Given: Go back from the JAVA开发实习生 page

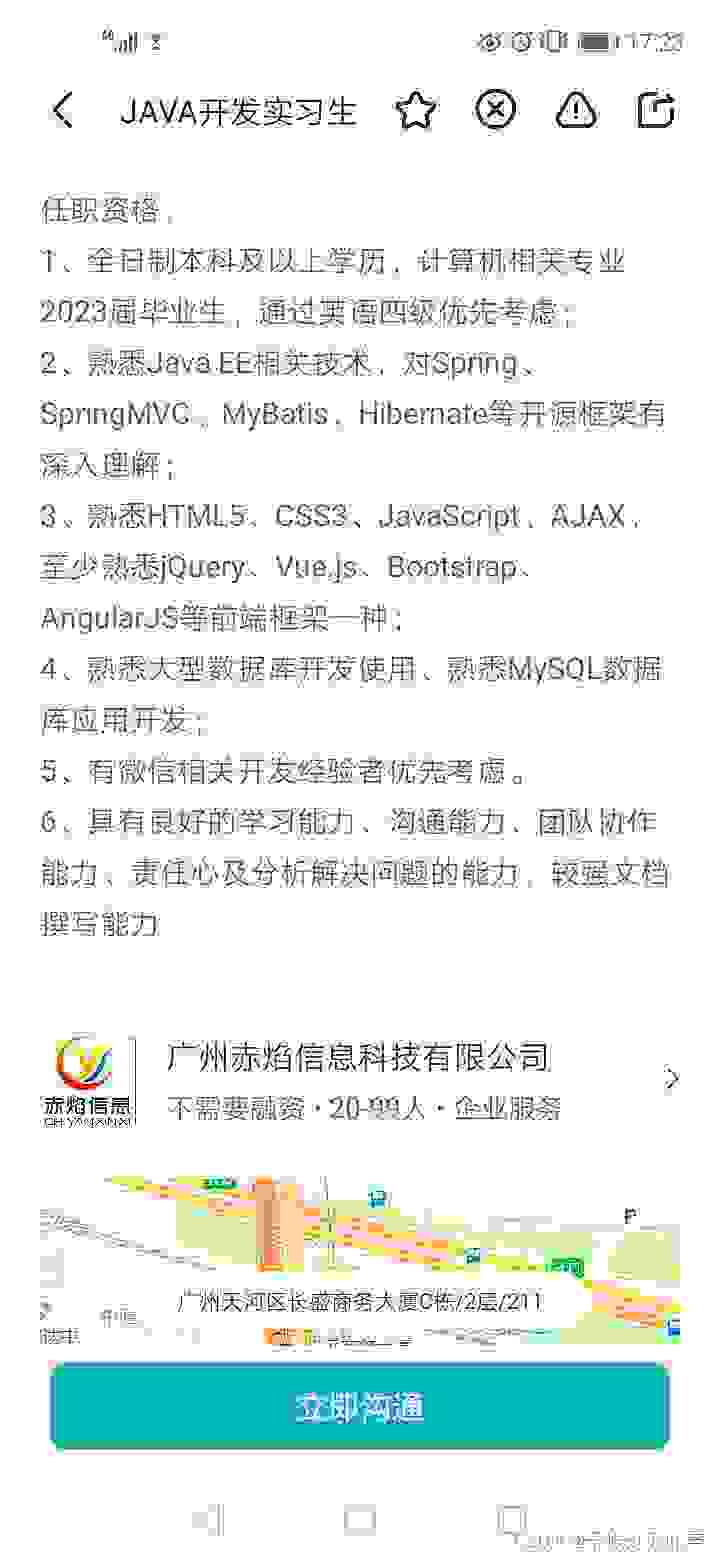Looking at the screenshot, I should click(63, 110).
